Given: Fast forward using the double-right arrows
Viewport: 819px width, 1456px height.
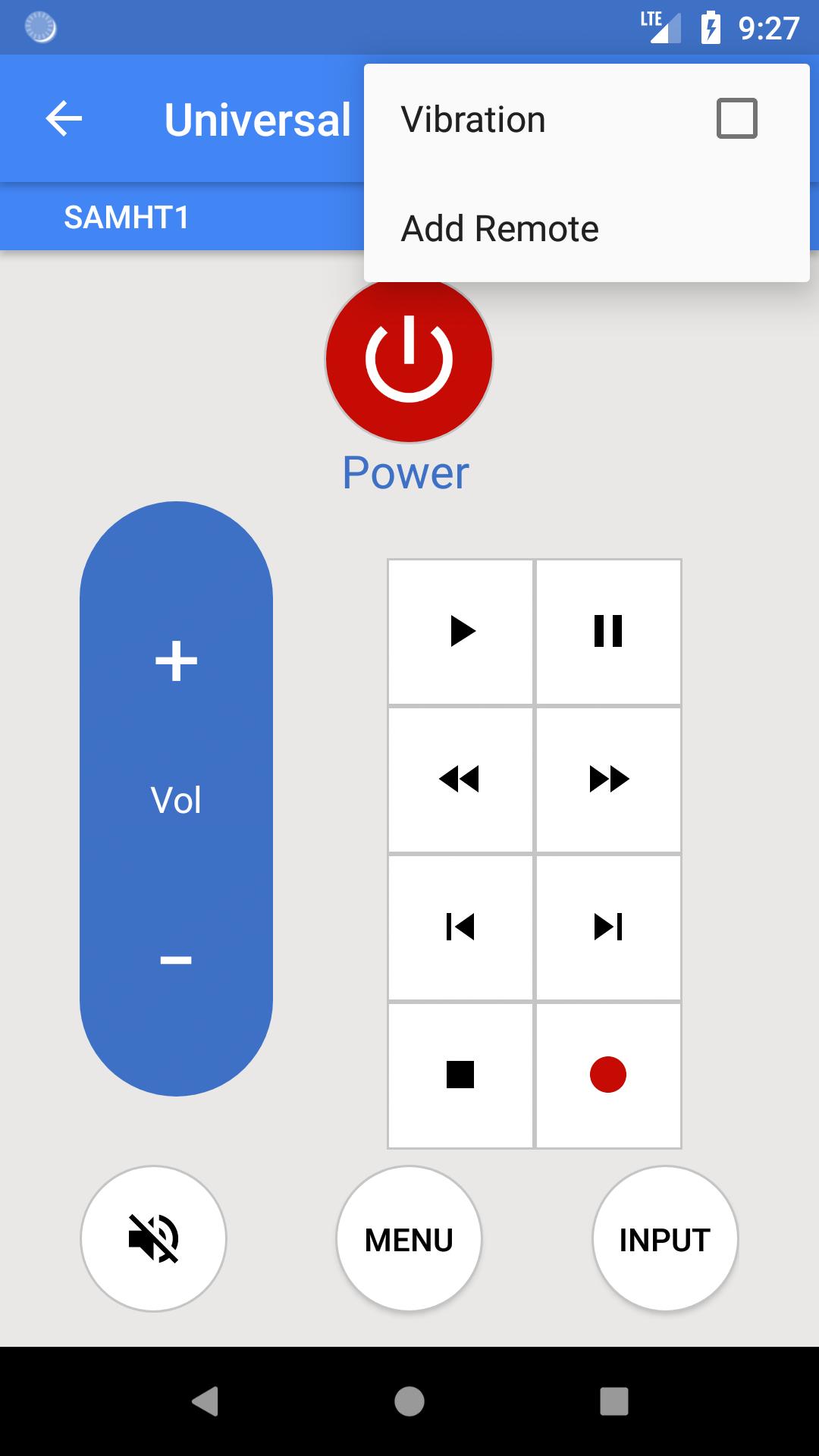Looking at the screenshot, I should pyautogui.click(x=608, y=779).
